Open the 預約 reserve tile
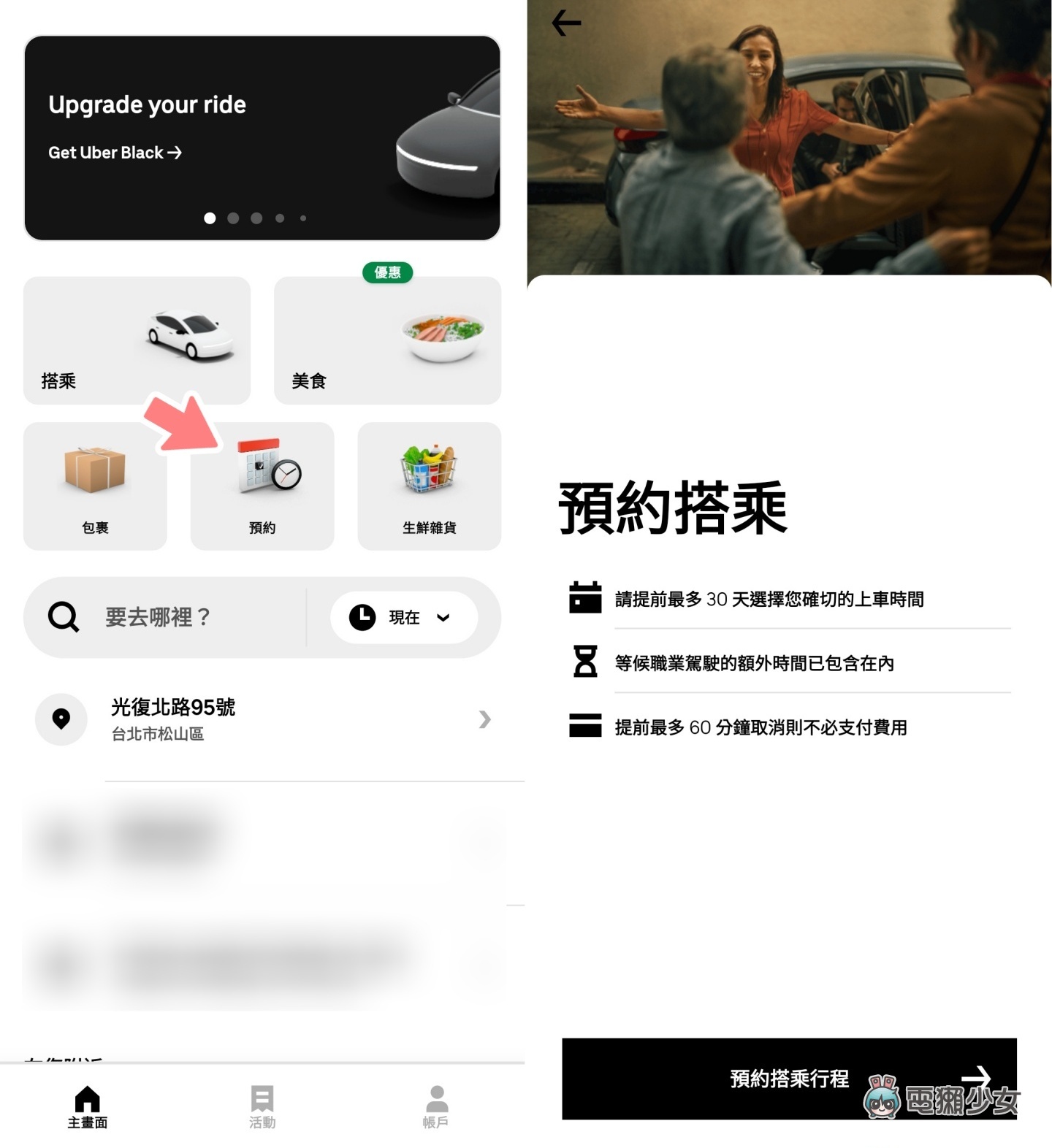The height and width of the screenshot is (1148, 1052). point(262,486)
